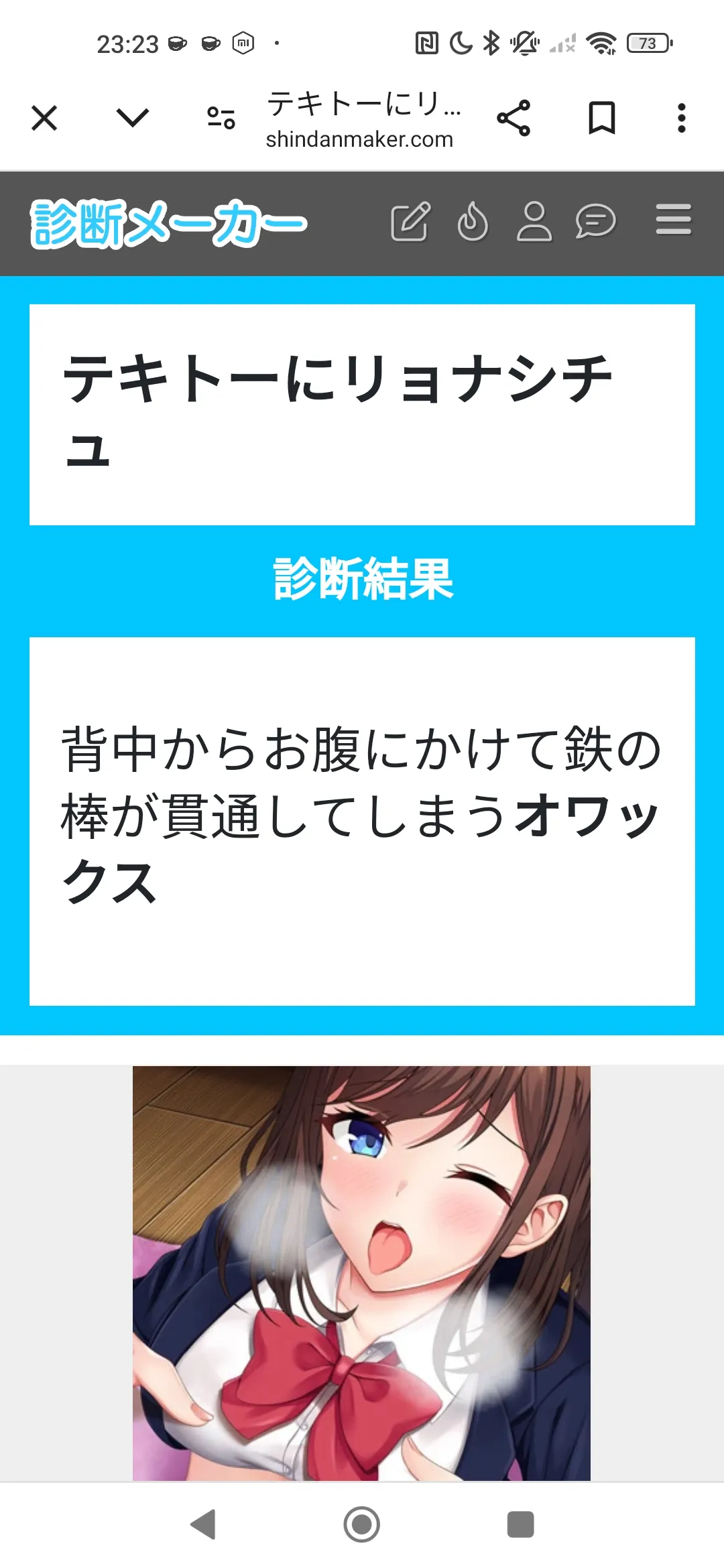Open site settings icon beside the URL
Screen dimensions: 724x1568
tap(221, 119)
